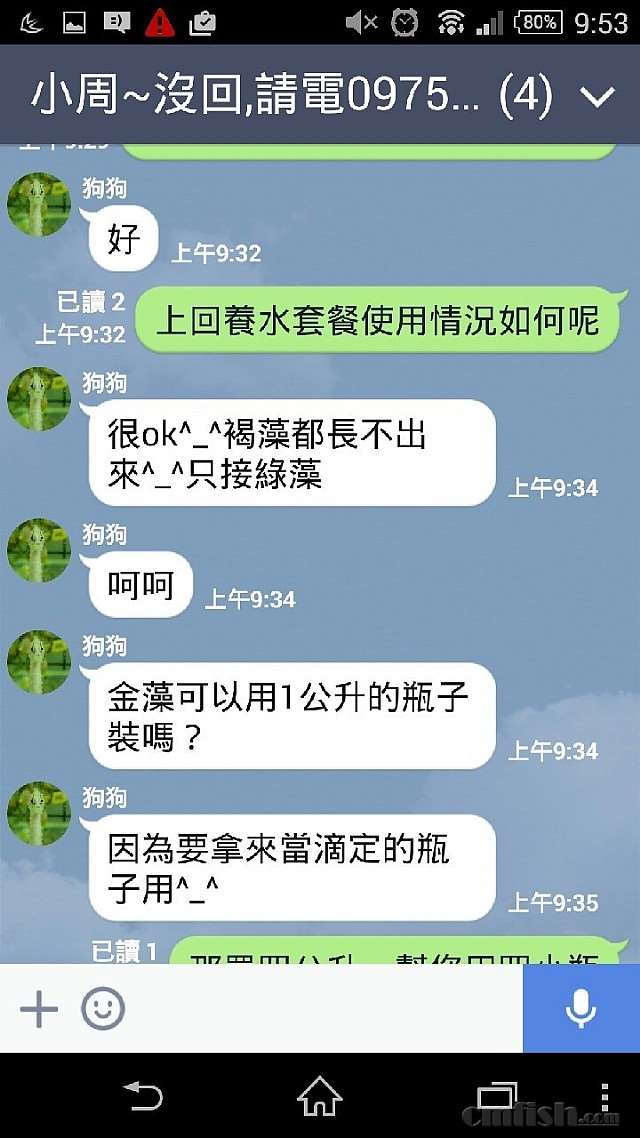
Task: Go back with system back button
Action: tap(142, 1095)
